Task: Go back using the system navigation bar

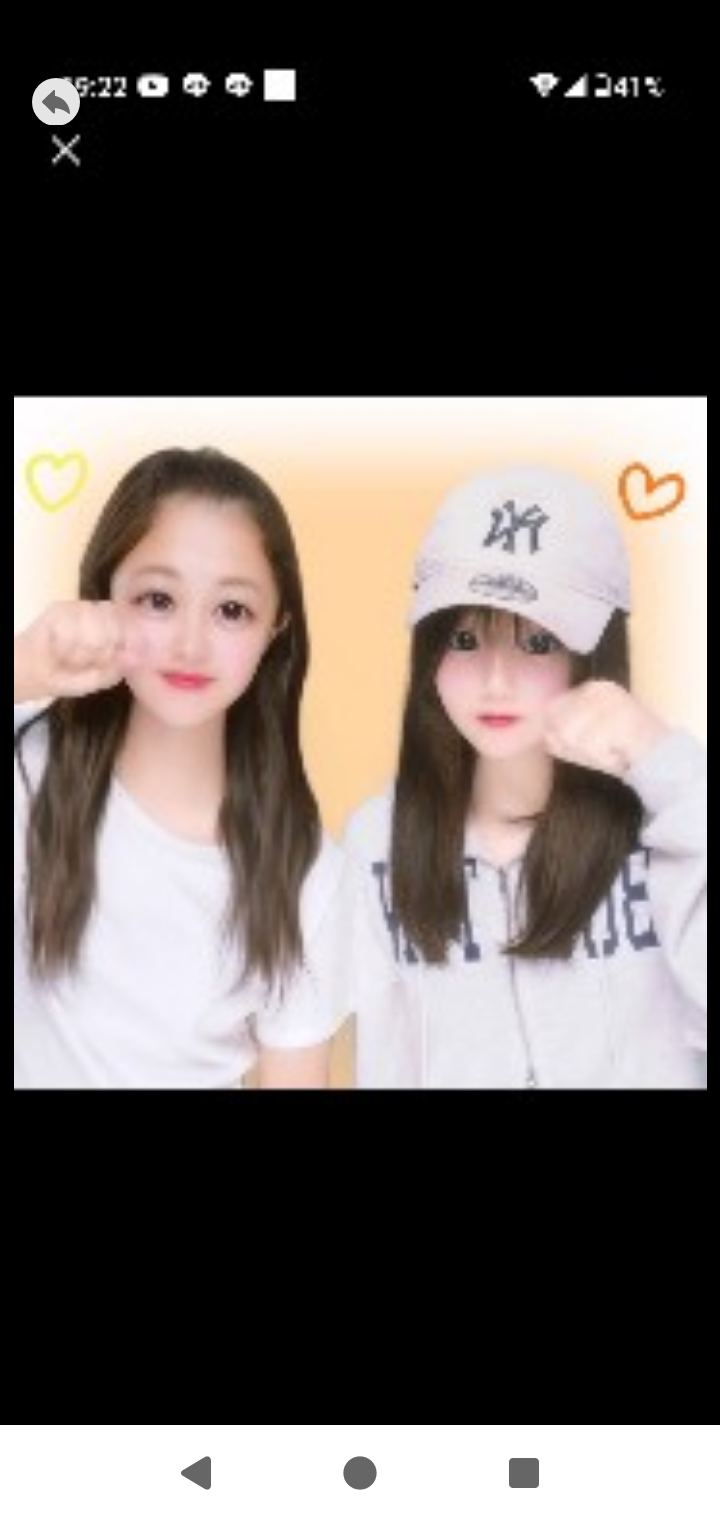Action: click(x=196, y=1472)
